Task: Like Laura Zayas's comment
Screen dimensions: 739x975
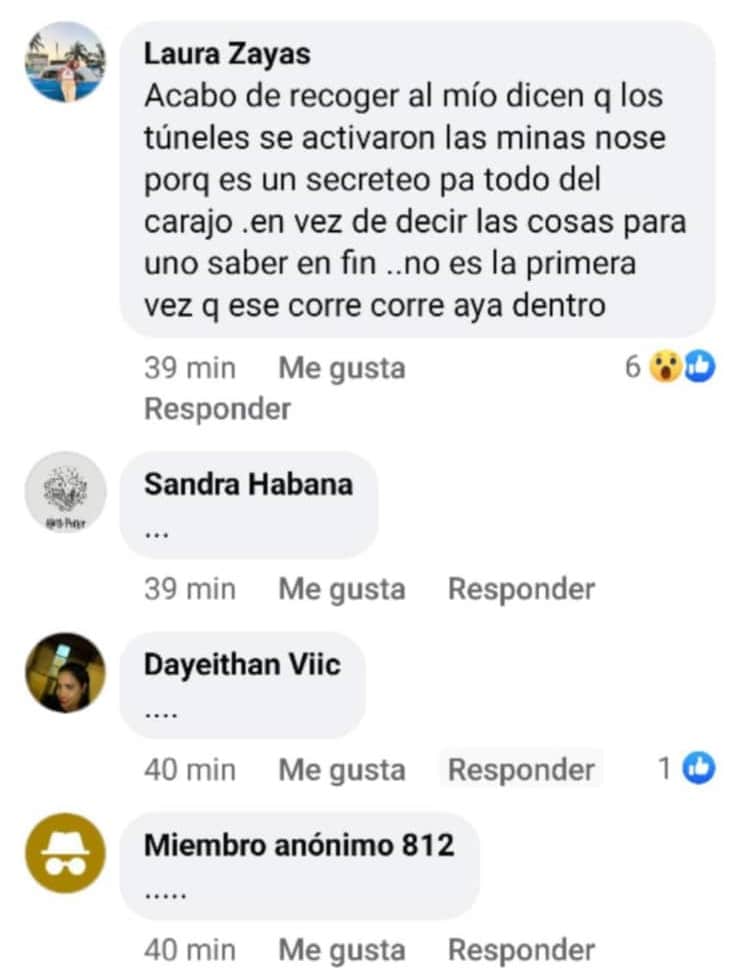Action: [x=341, y=368]
